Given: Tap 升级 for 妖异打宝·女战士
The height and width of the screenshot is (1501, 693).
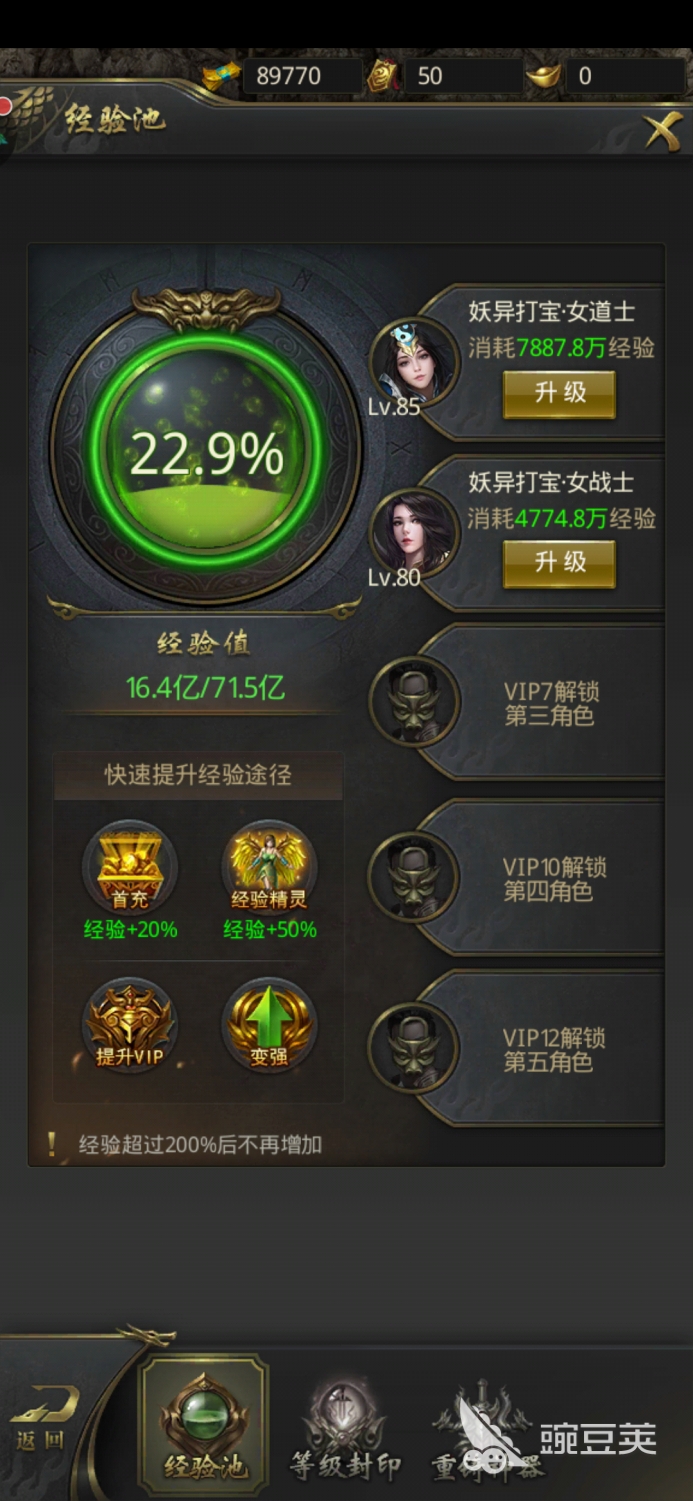Looking at the screenshot, I should [559, 563].
